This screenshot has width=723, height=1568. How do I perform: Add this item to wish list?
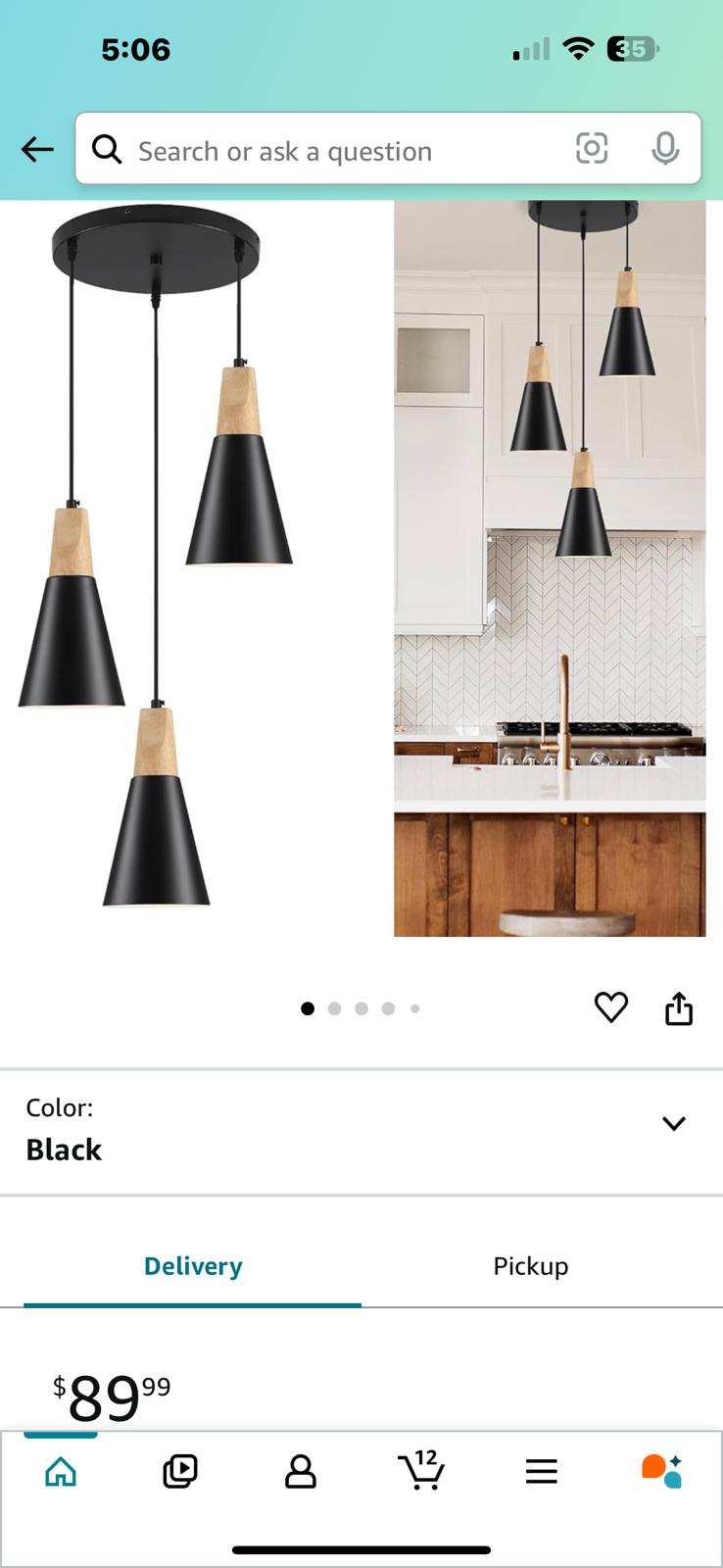click(611, 1007)
